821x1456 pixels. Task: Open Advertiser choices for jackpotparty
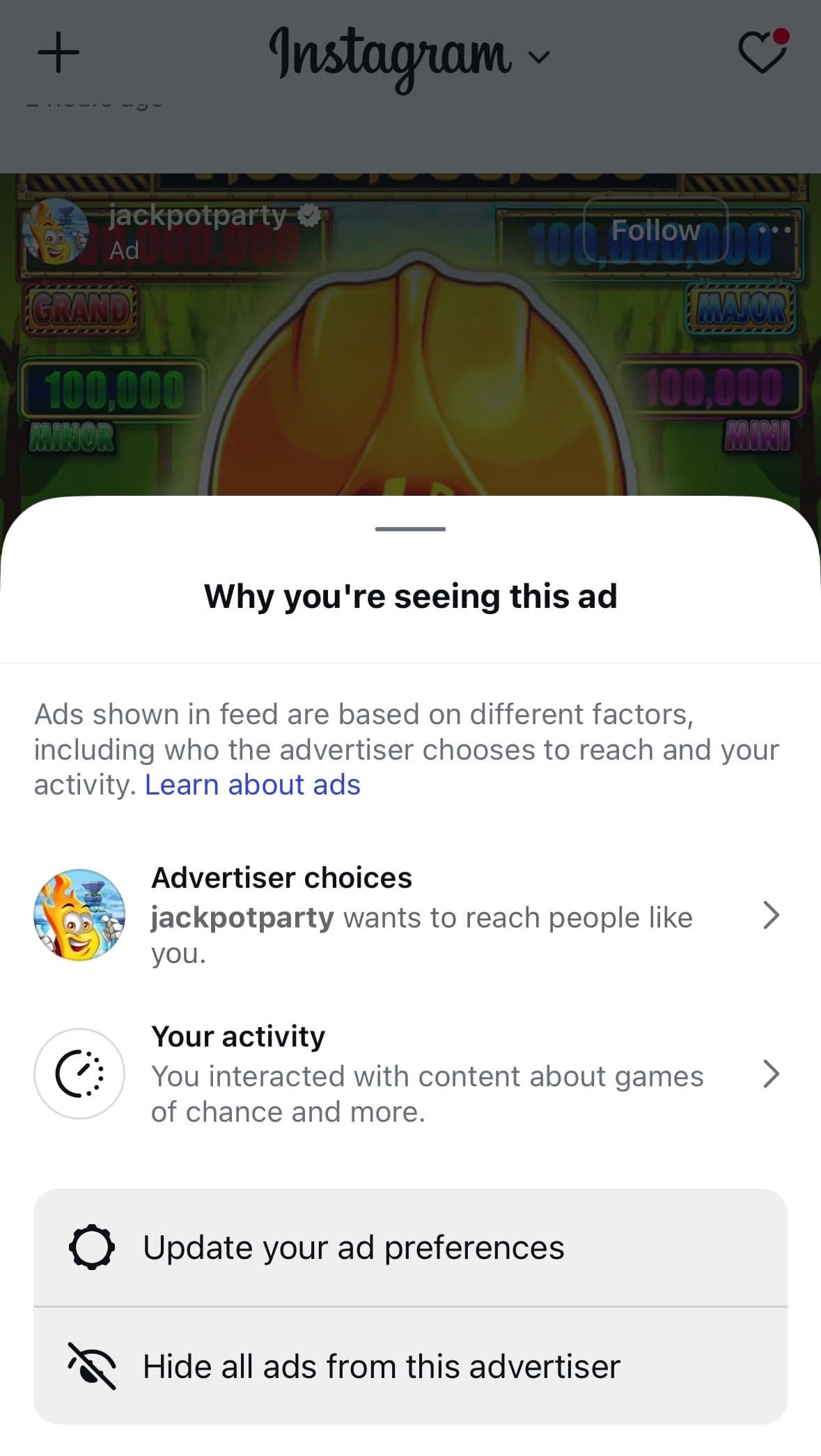pyautogui.click(x=410, y=915)
